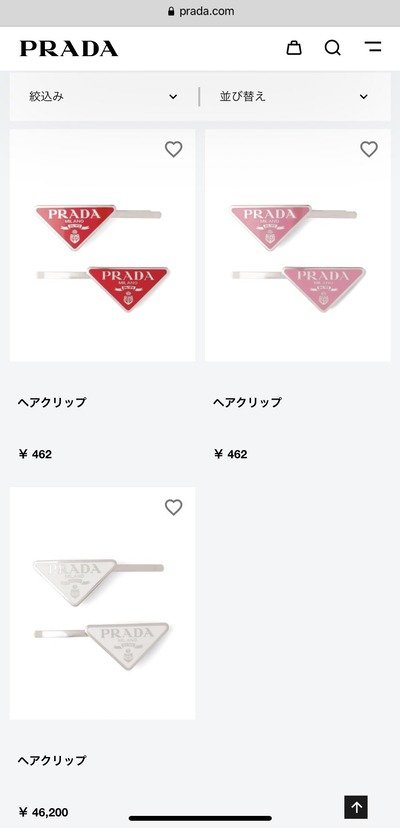Open the shopping bag
The image size is (400, 828).
point(294,48)
